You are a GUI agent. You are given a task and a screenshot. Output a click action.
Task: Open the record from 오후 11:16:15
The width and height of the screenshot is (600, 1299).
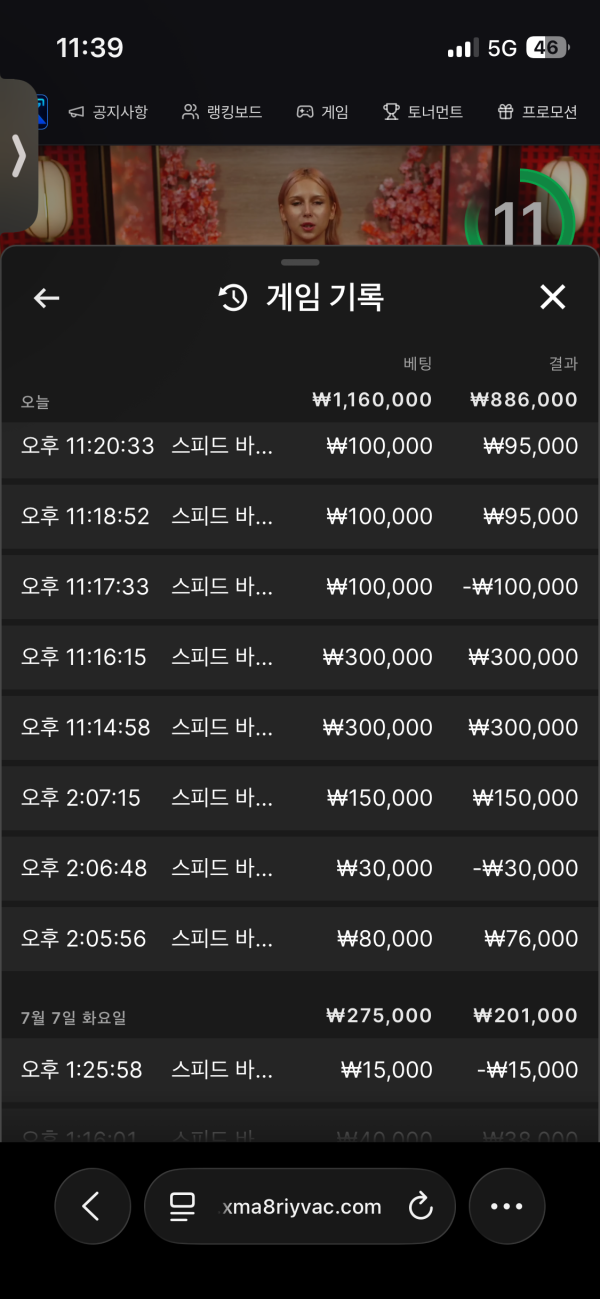click(300, 657)
